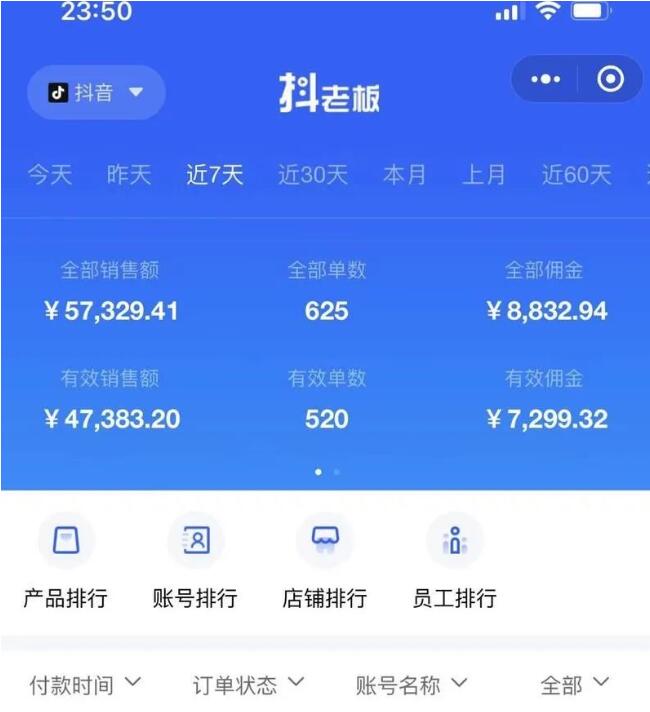Select the 近60天 date range

(x=576, y=175)
